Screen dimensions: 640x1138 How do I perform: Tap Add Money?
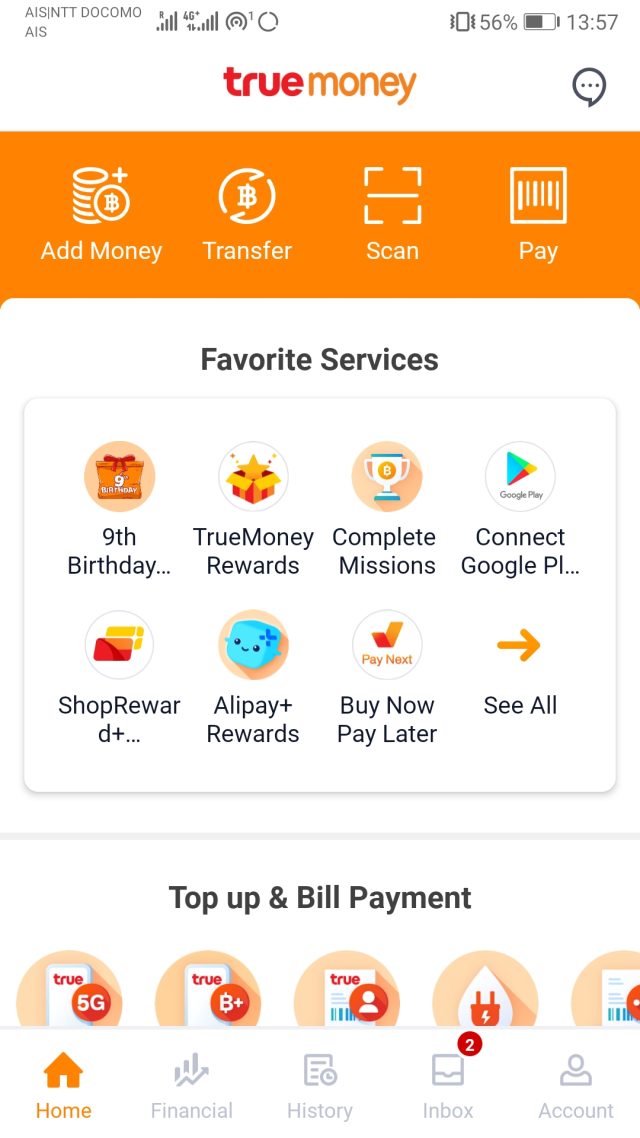[x=101, y=213]
